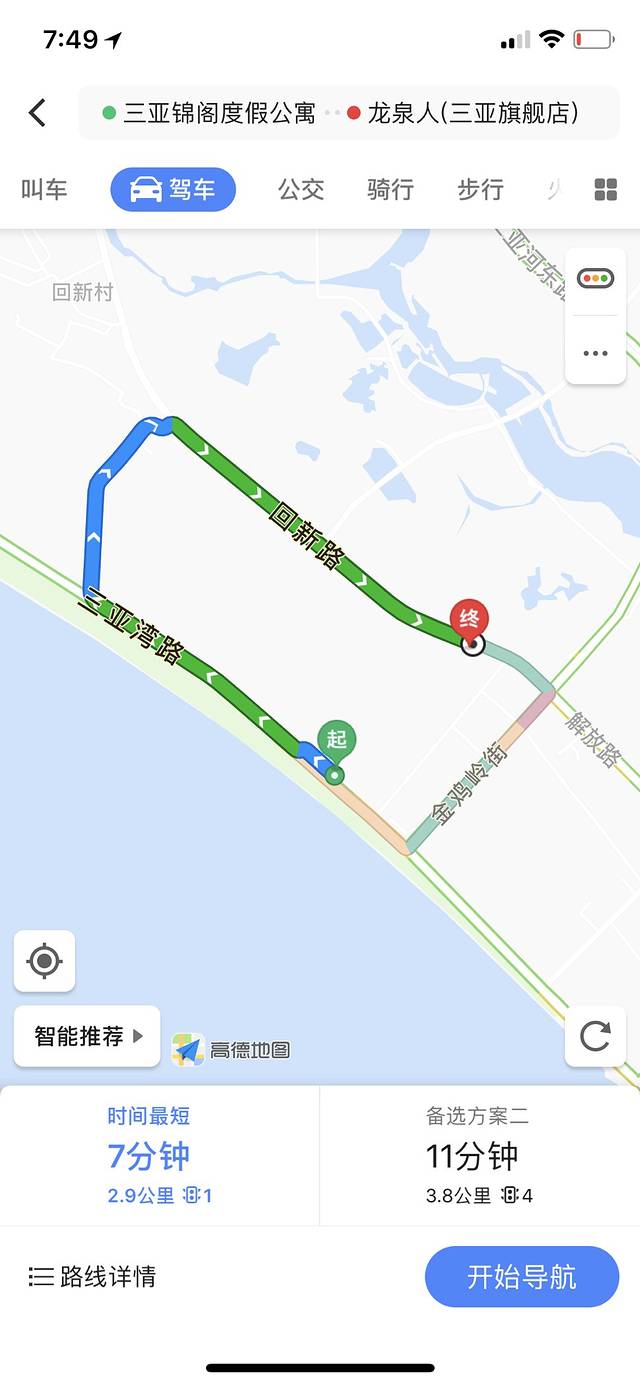This screenshot has height=1386, width=640.
Task: Center the map on my location
Action: pos(44,961)
